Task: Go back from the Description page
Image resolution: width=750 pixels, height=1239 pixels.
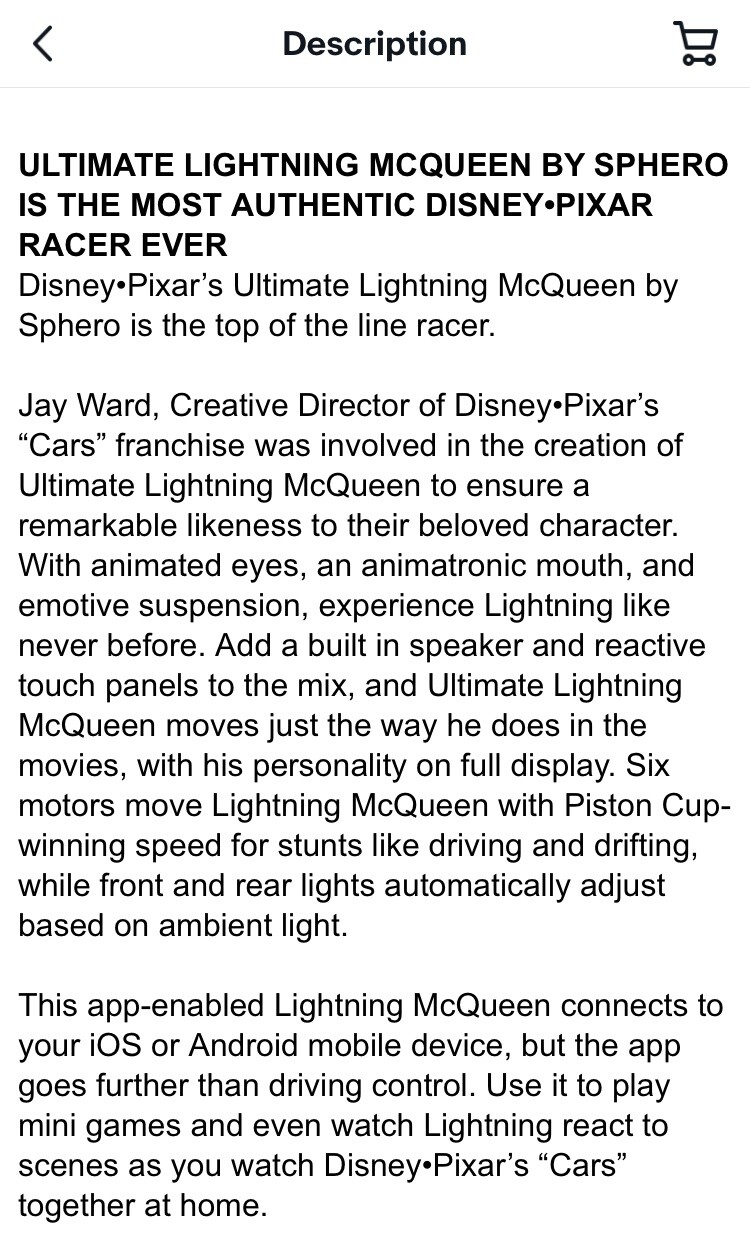Action: click(42, 44)
